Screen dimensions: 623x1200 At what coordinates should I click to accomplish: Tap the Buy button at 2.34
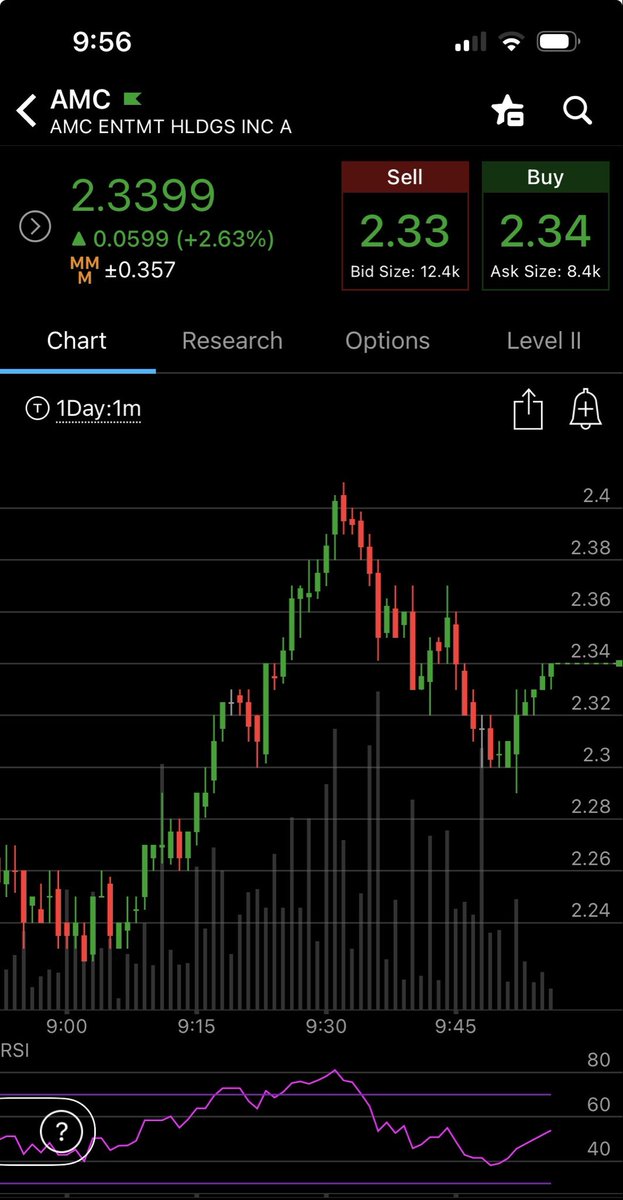[x=546, y=227]
